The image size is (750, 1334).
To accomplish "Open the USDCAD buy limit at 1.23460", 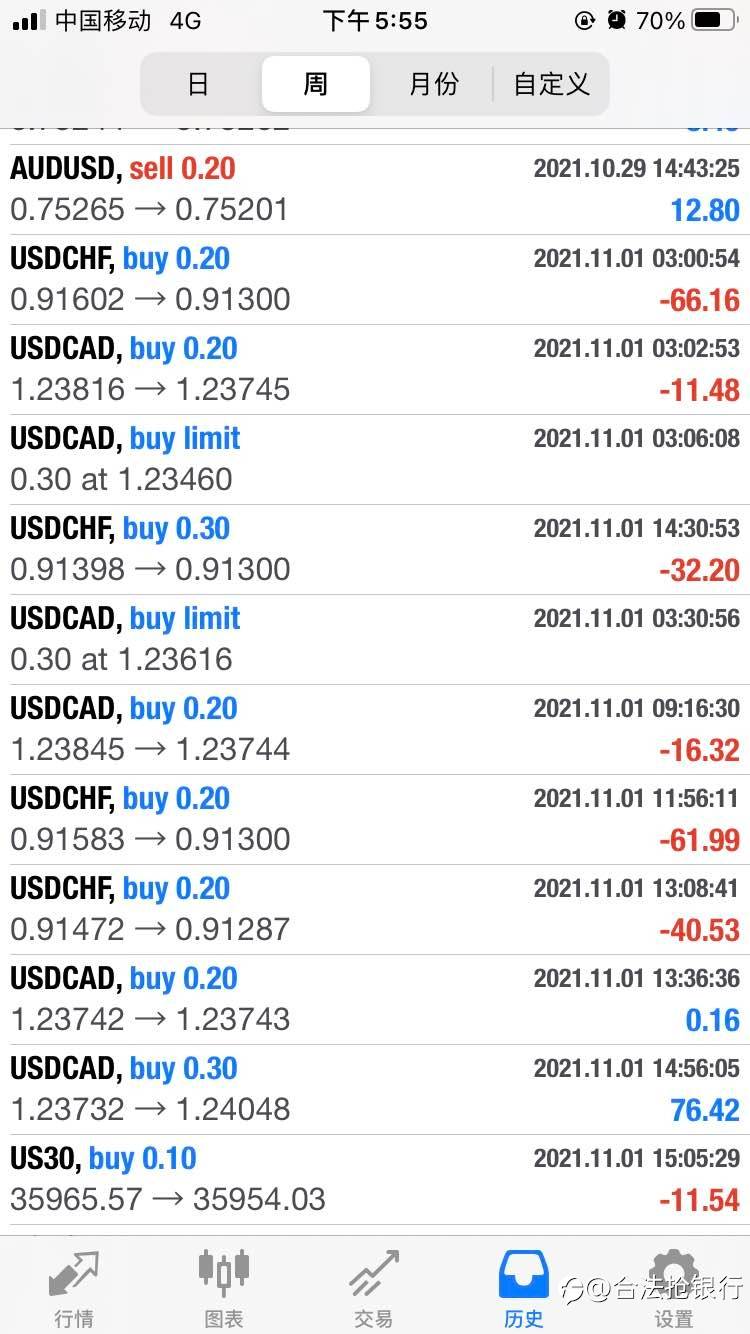I will coord(375,459).
